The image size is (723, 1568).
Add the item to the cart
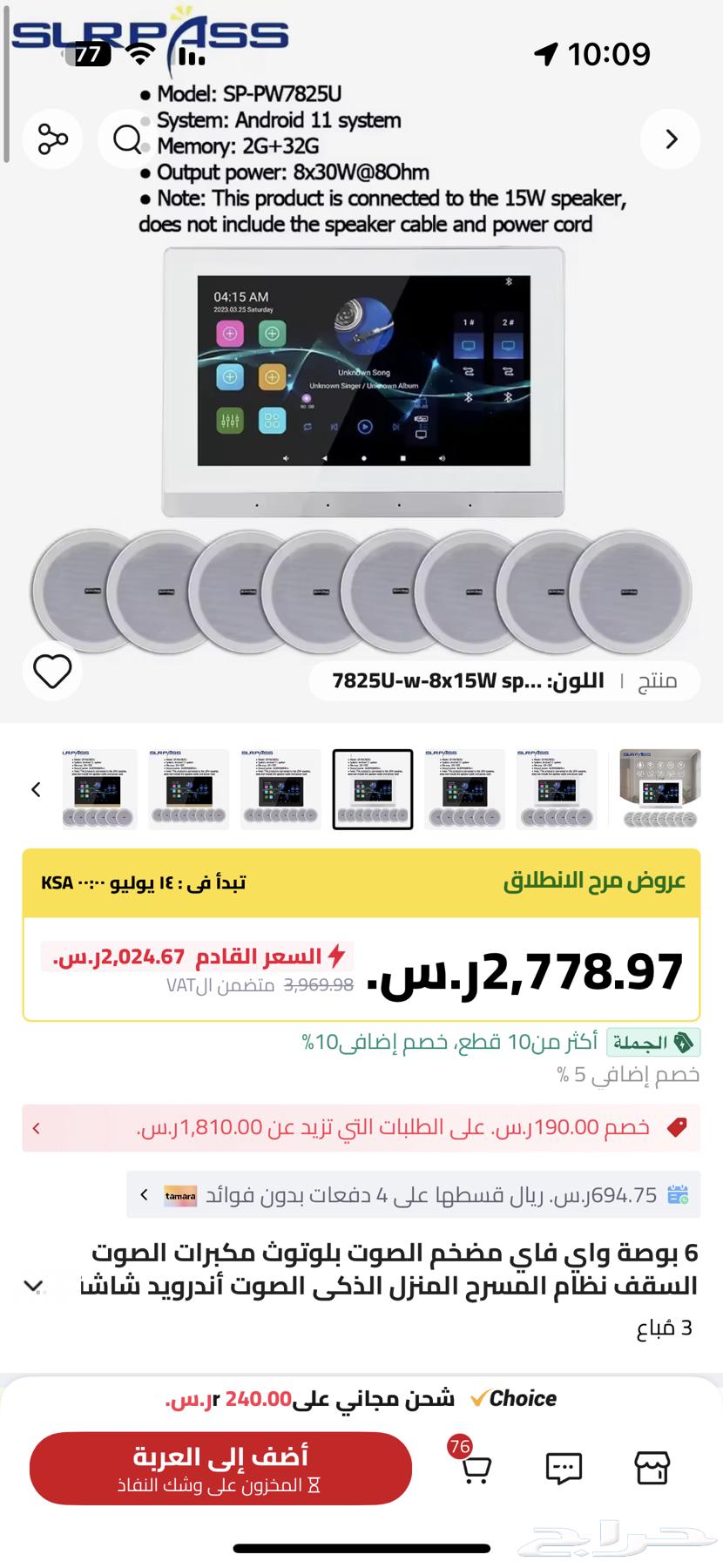pos(220,1468)
